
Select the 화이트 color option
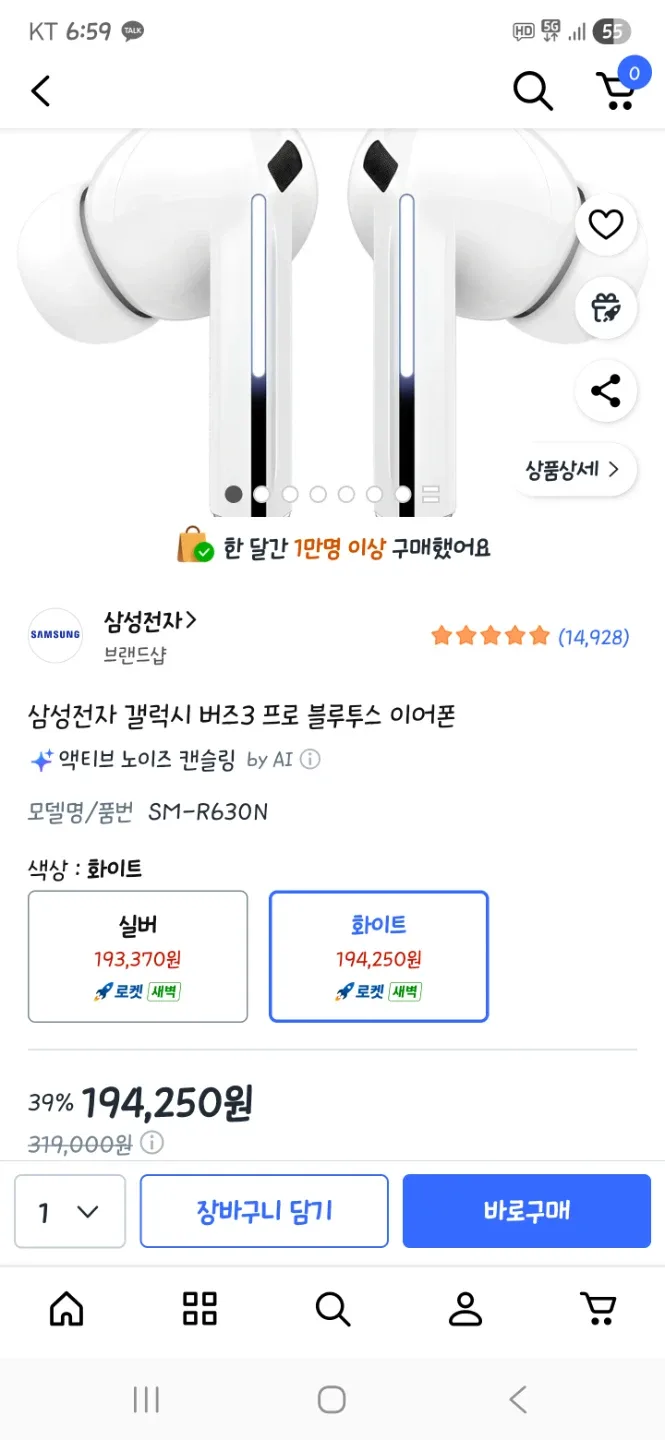378,956
